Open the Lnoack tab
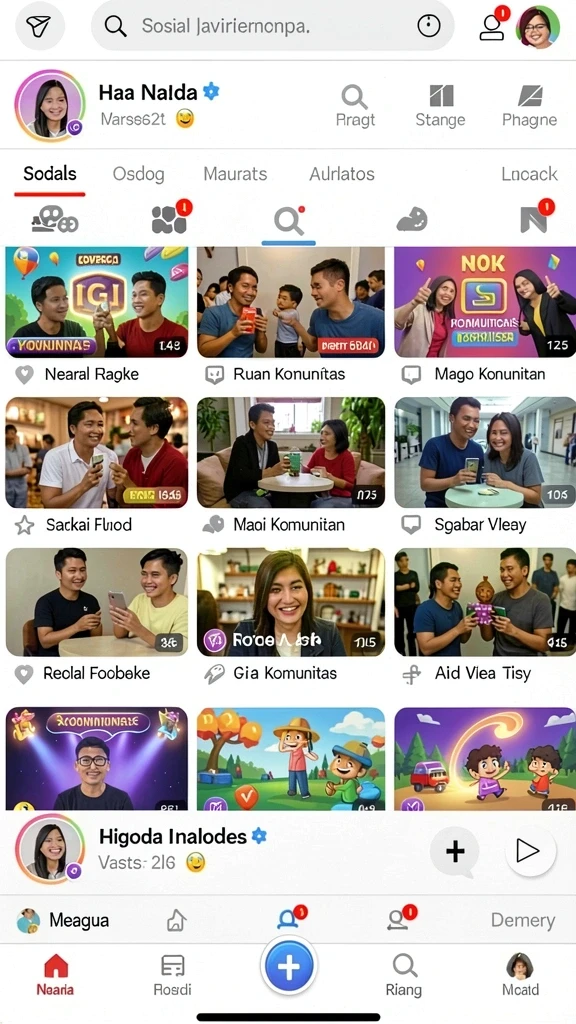This screenshot has width=576, height=1024. click(529, 174)
